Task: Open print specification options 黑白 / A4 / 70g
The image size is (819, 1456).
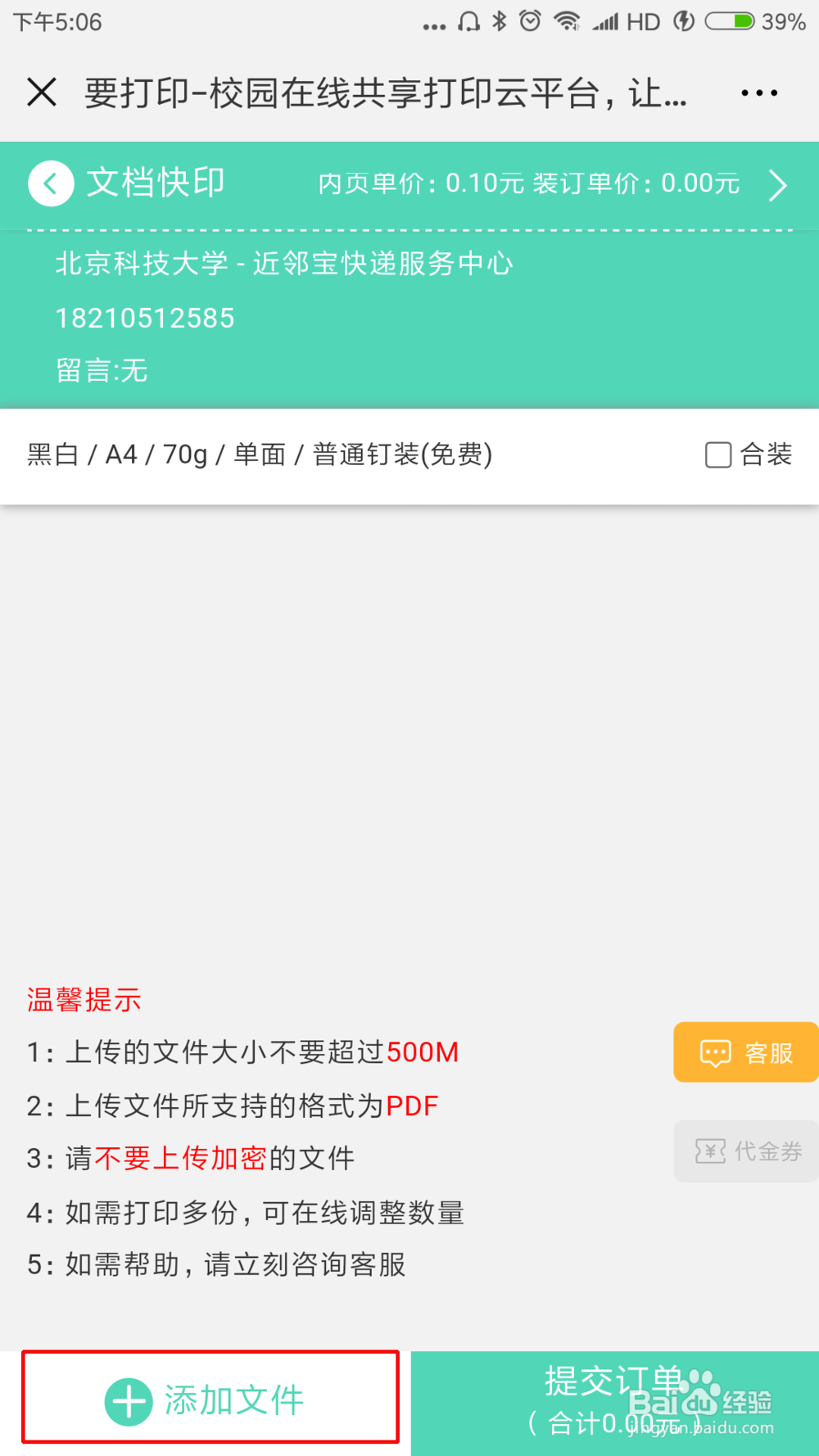Action: (x=258, y=455)
